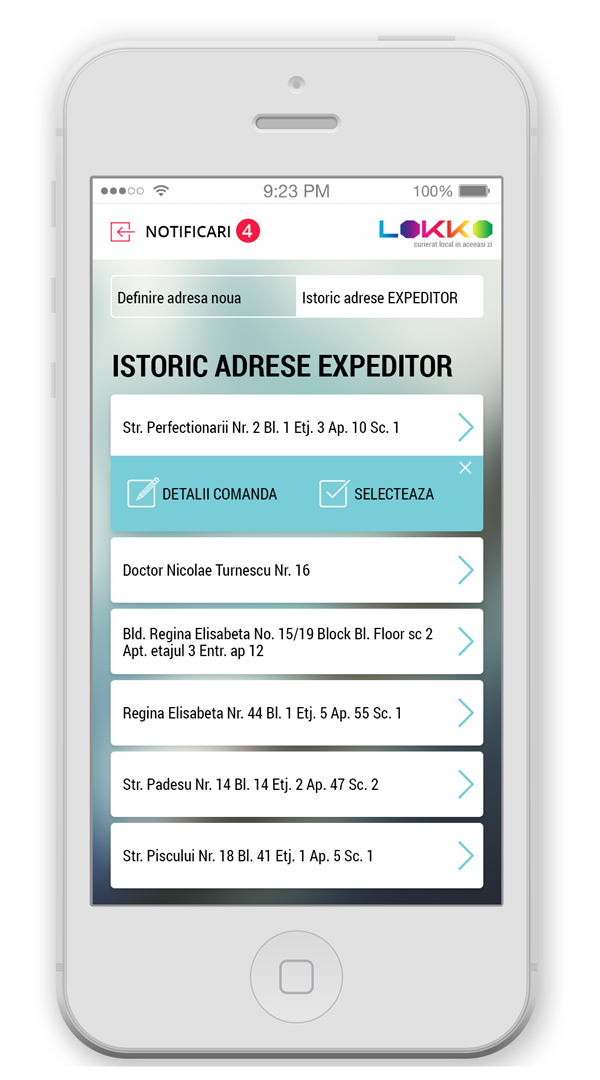This screenshot has width=600, height=1080.
Task: Select Istoric adrese EXPEDITOR tab
Action: coord(389,297)
